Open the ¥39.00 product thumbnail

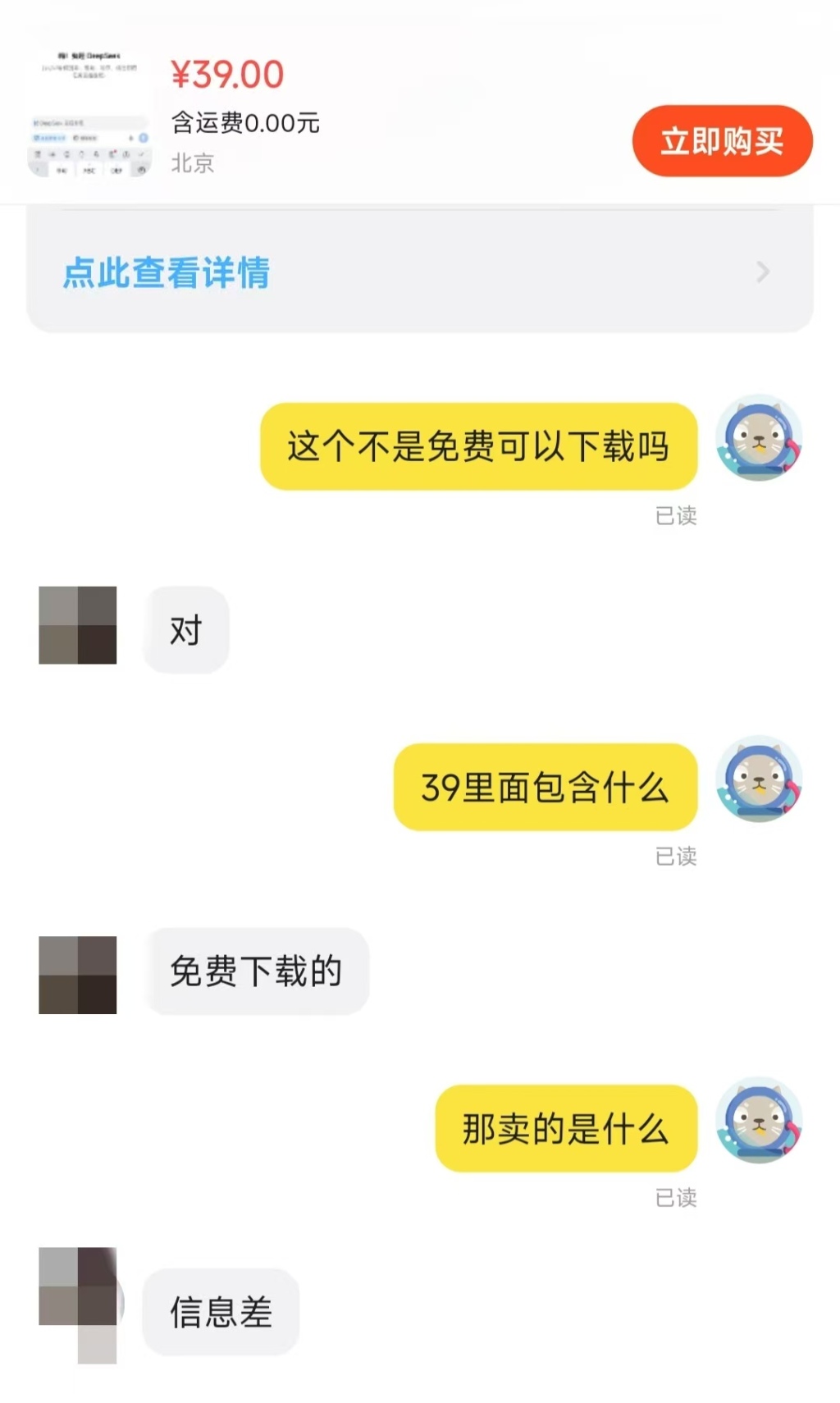pos(89,113)
